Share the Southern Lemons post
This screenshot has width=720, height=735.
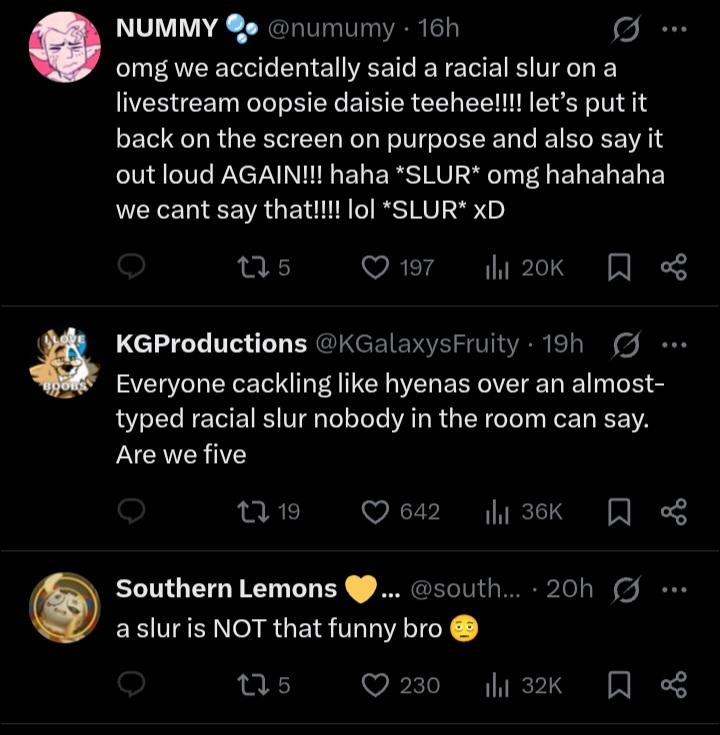[674, 685]
